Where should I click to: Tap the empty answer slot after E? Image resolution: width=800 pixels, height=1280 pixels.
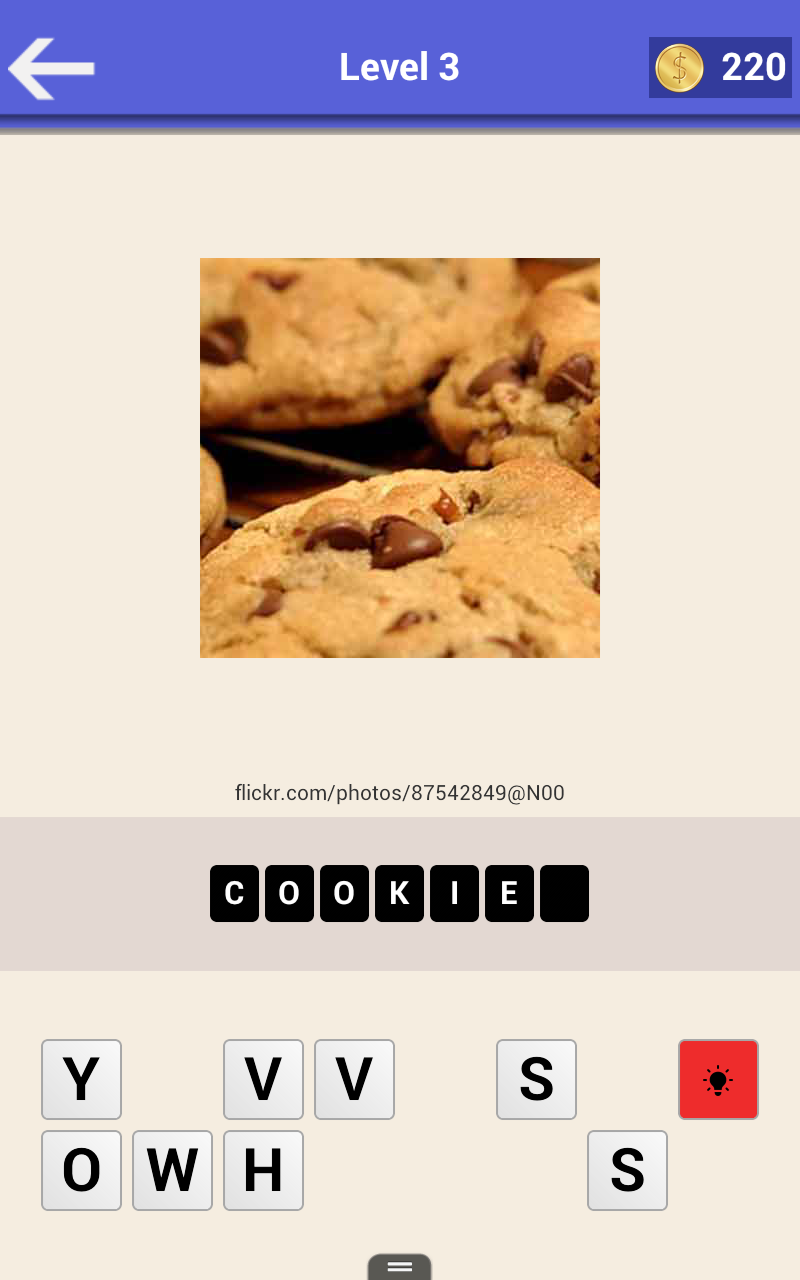point(563,893)
